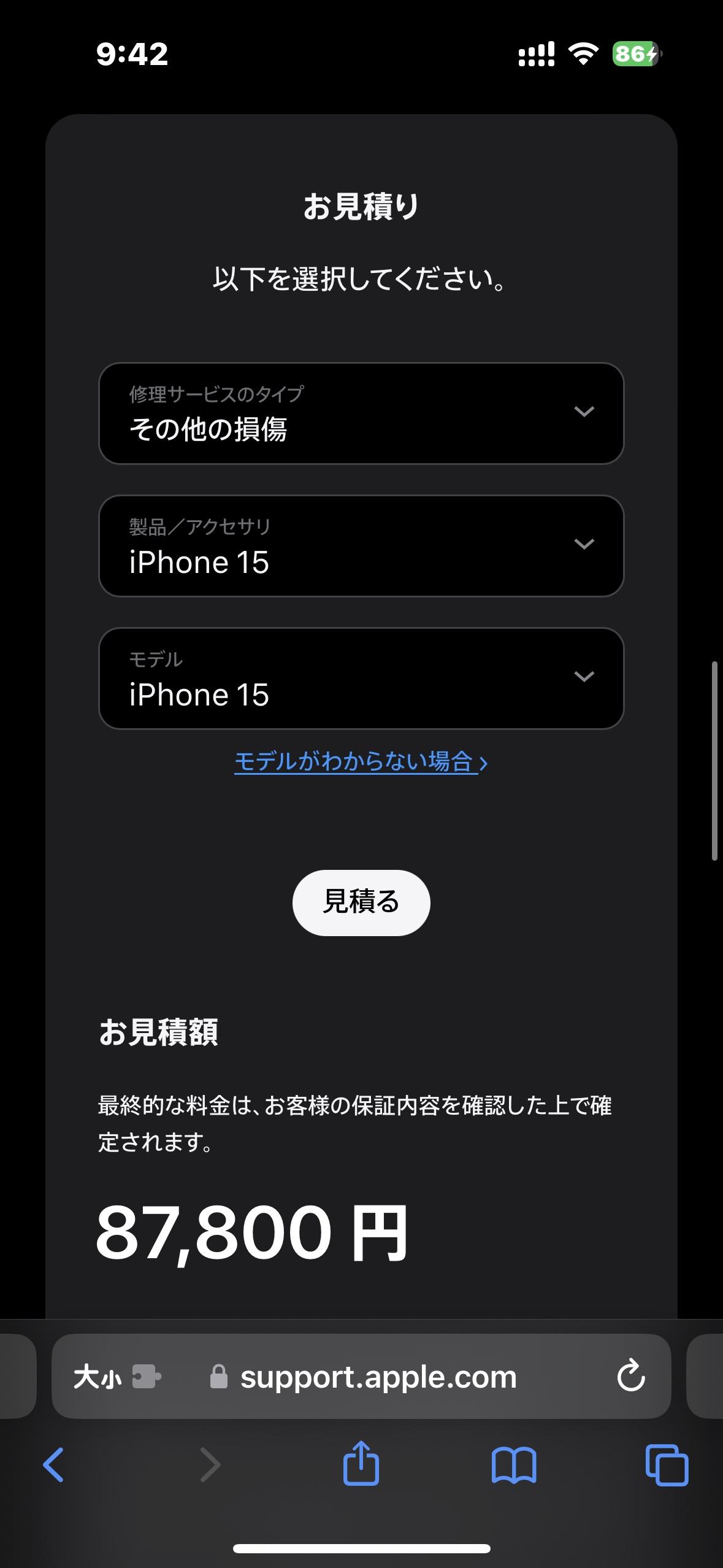This screenshot has height=1568, width=723.
Task: Show all open tabs
Action: [667, 1465]
